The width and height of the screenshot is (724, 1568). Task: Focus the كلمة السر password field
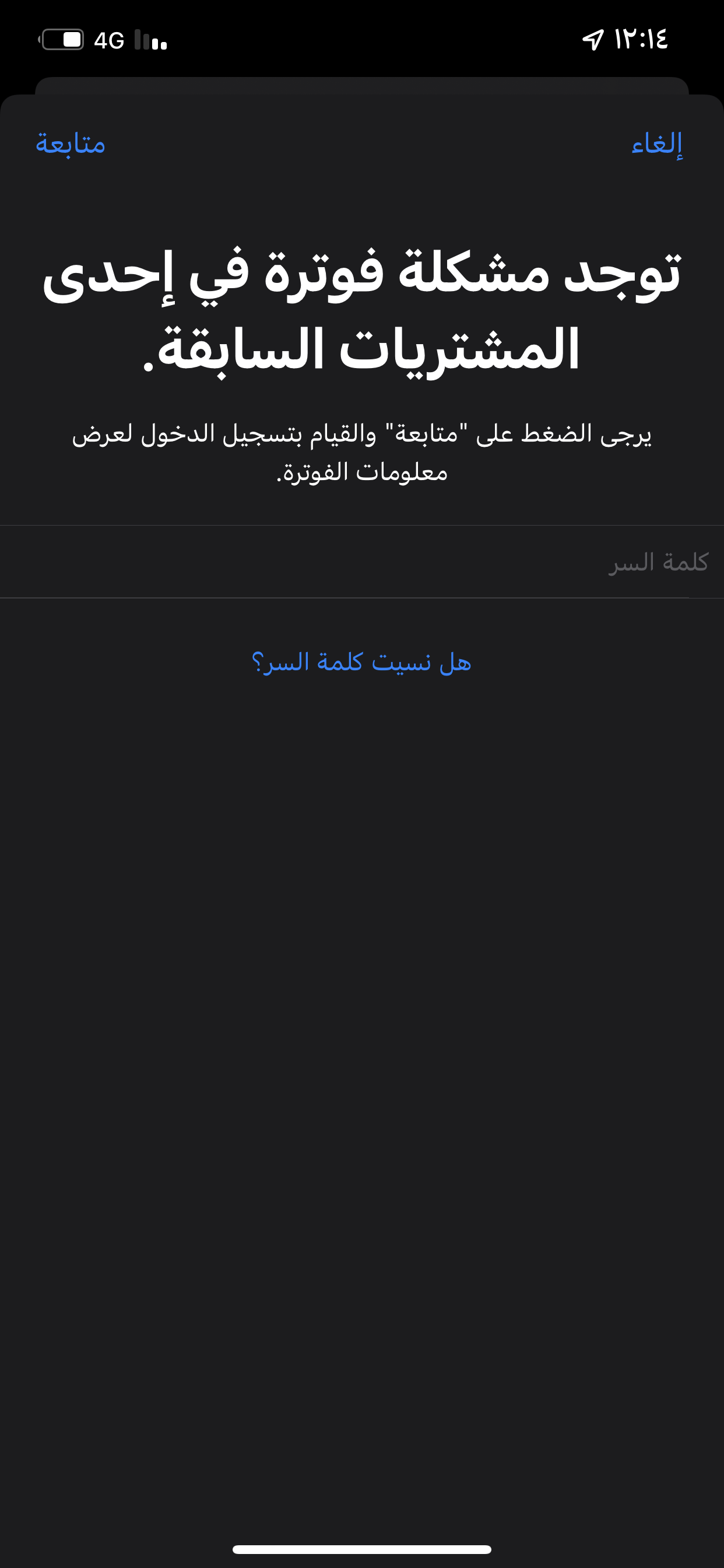pos(362,562)
